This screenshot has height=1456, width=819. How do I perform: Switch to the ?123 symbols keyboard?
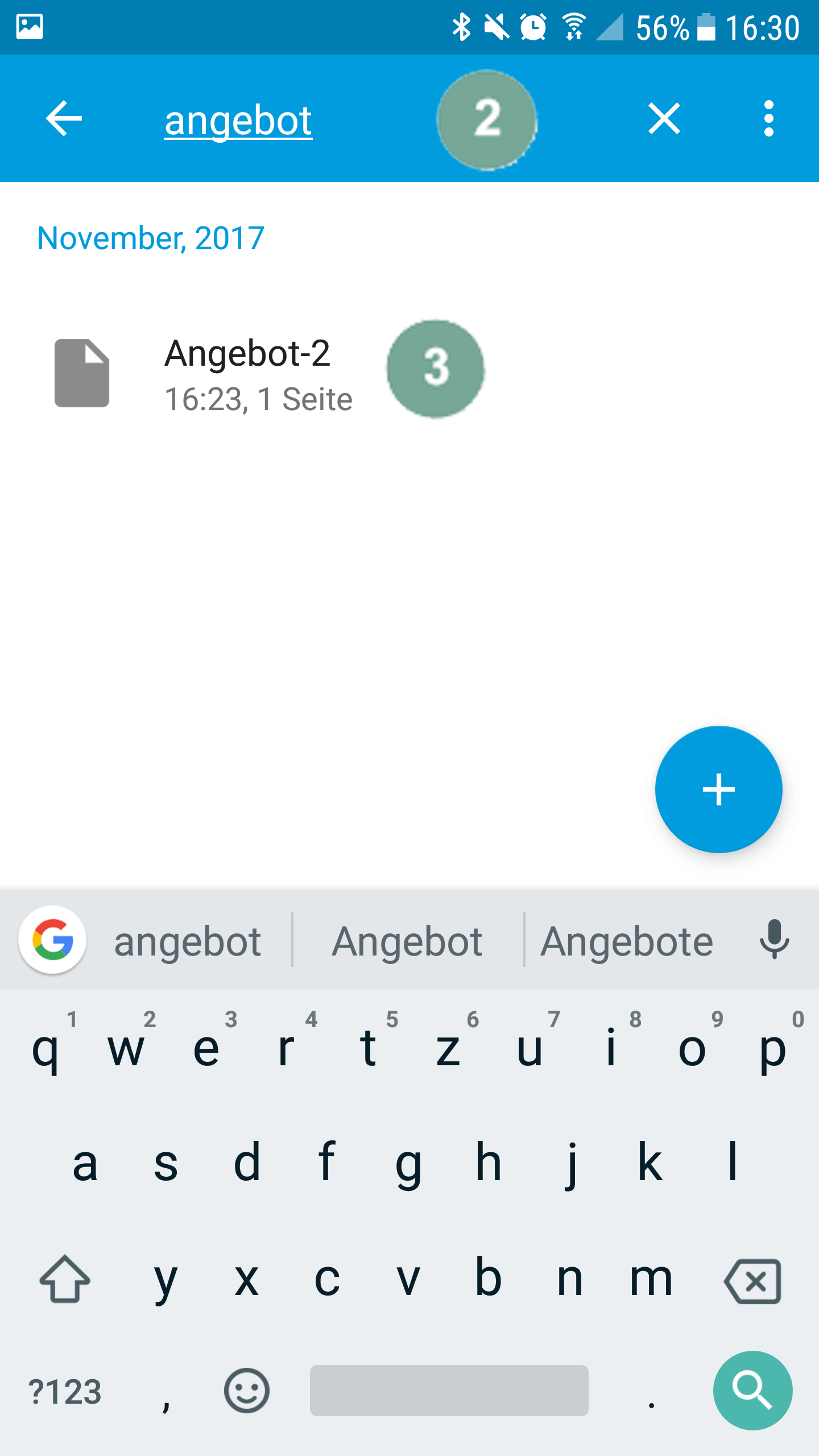65,1391
